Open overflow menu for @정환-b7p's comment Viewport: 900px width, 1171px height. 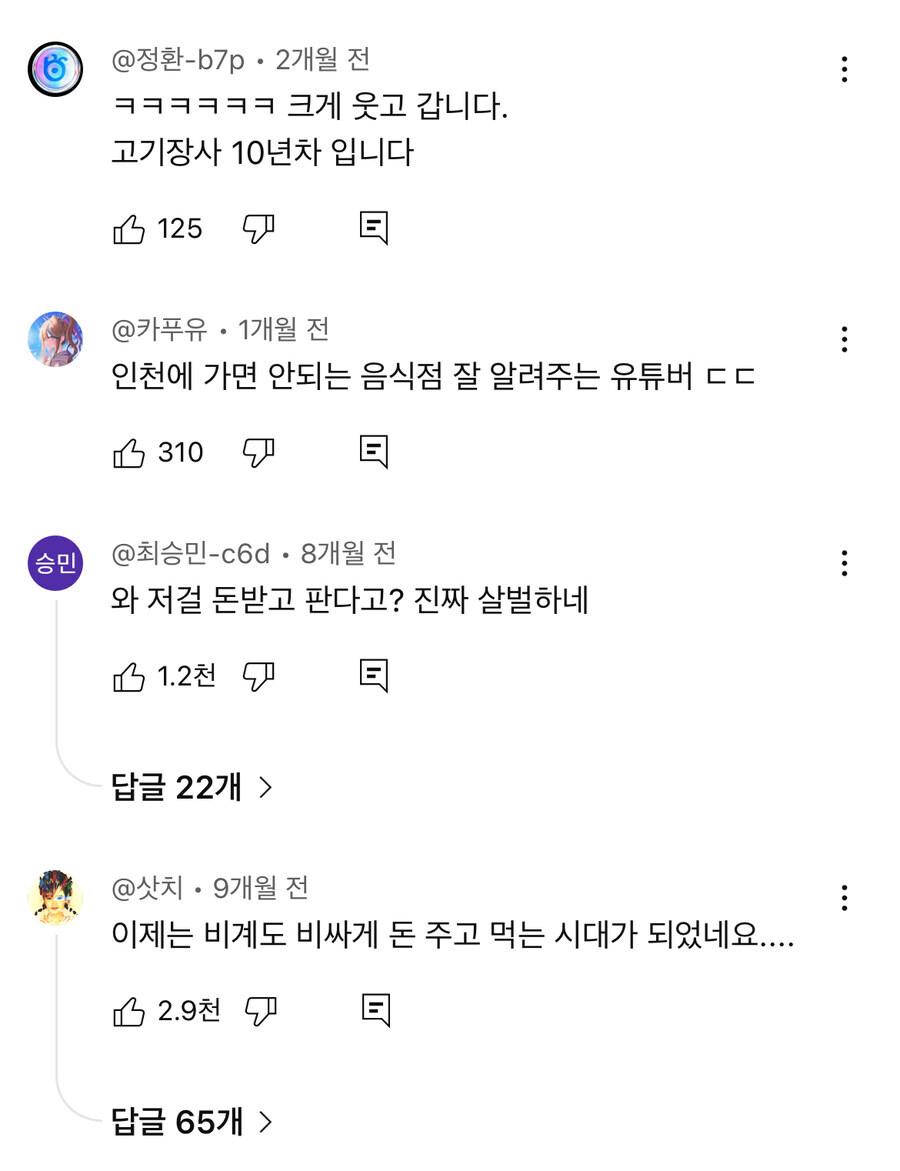[x=845, y=69]
